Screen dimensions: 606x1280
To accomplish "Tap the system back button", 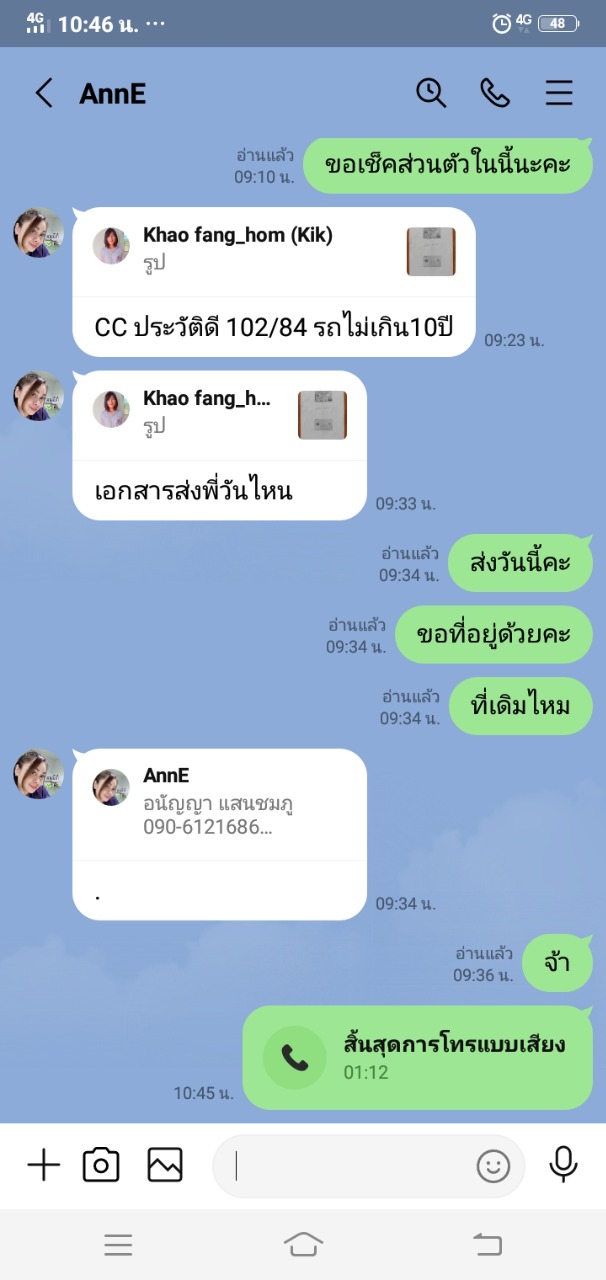I will 487,1244.
